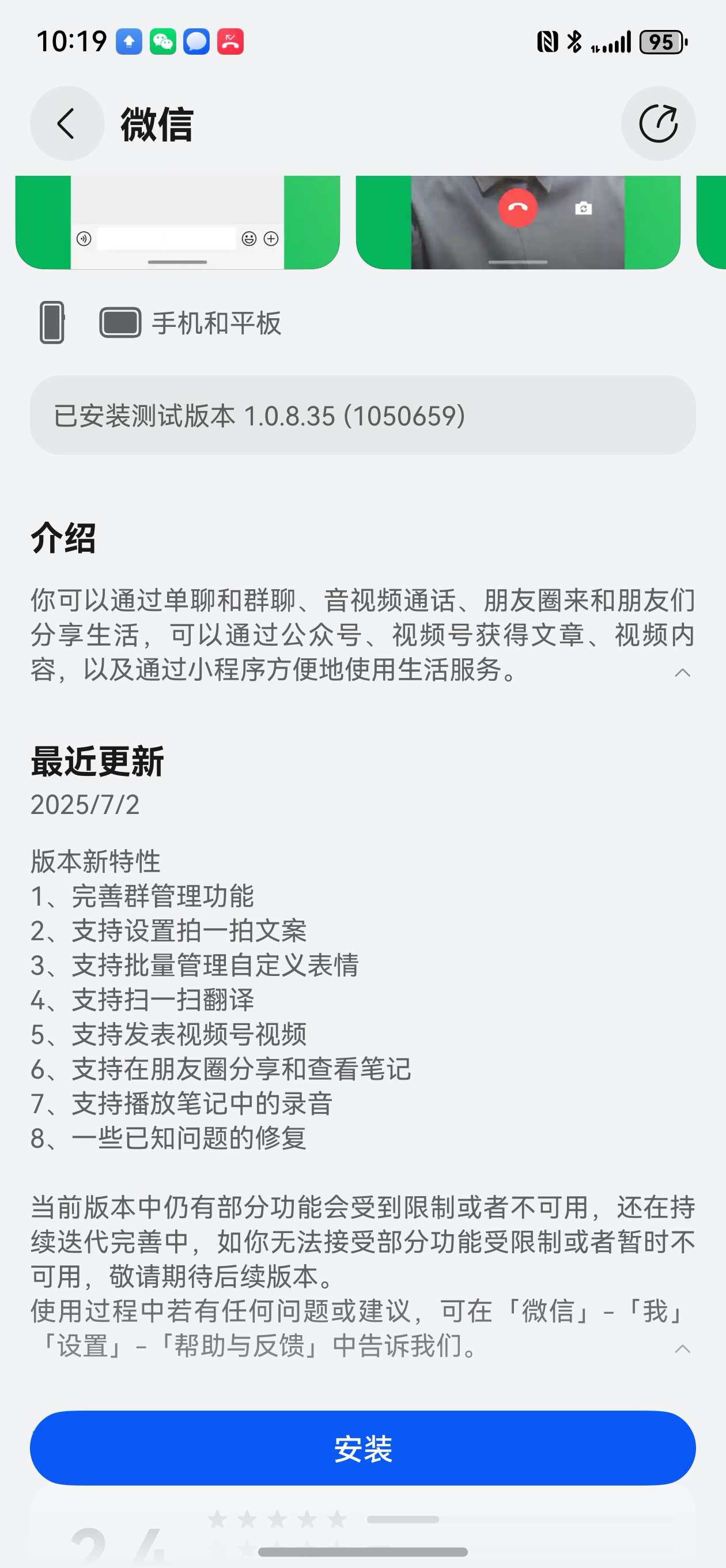Collapse the 最近更新 release notes
726x1568 pixels.
point(682,1349)
